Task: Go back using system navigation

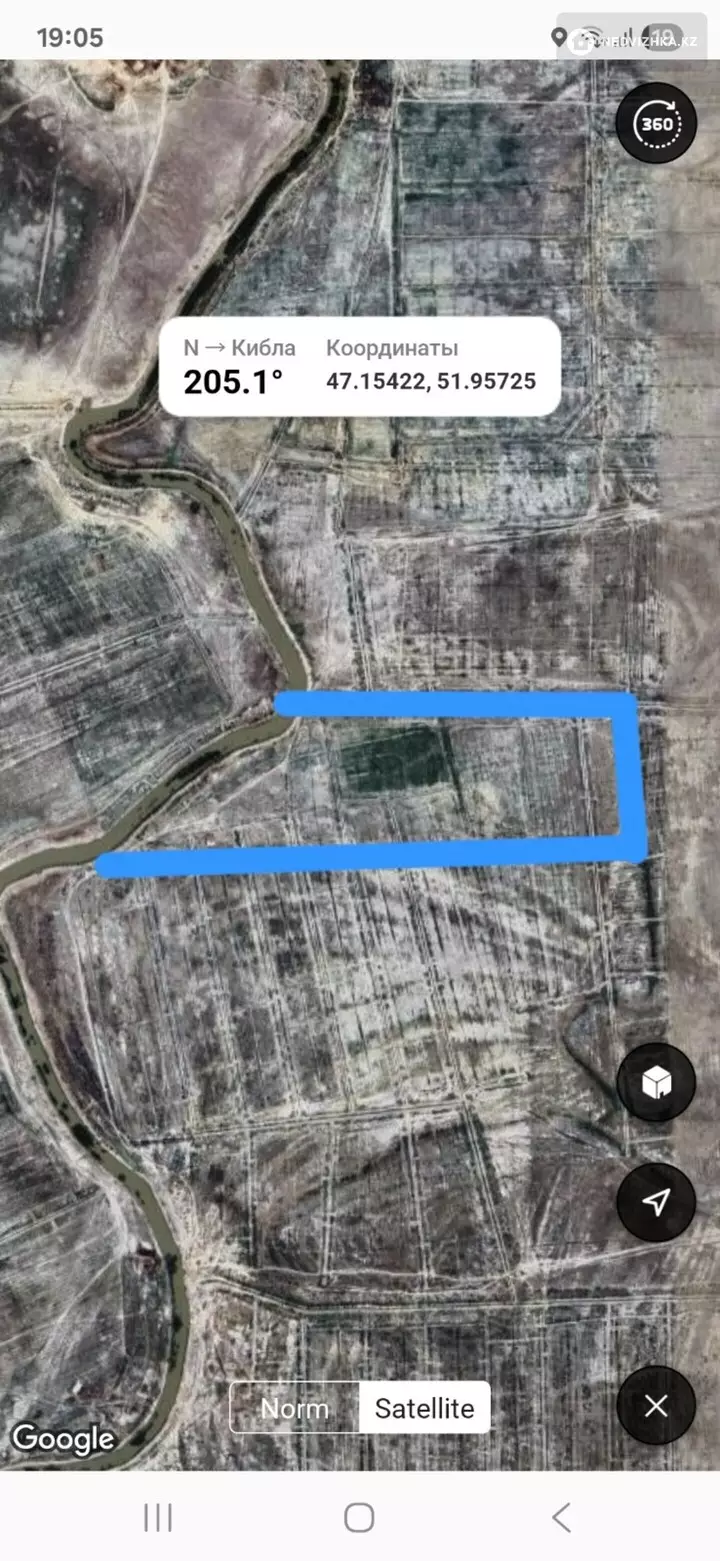Action: pos(561,1517)
